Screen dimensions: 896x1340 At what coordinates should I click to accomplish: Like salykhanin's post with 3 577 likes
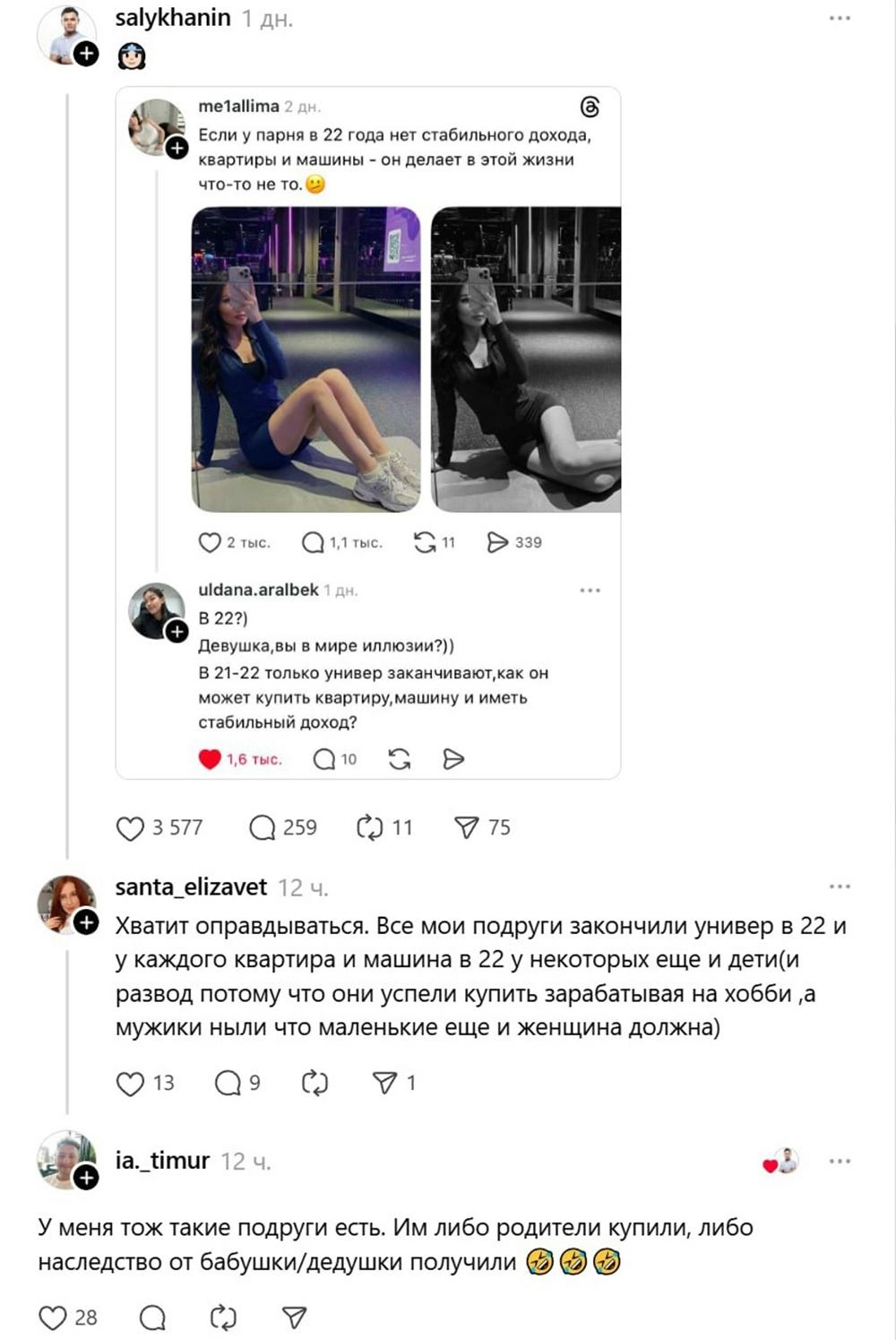tap(131, 828)
